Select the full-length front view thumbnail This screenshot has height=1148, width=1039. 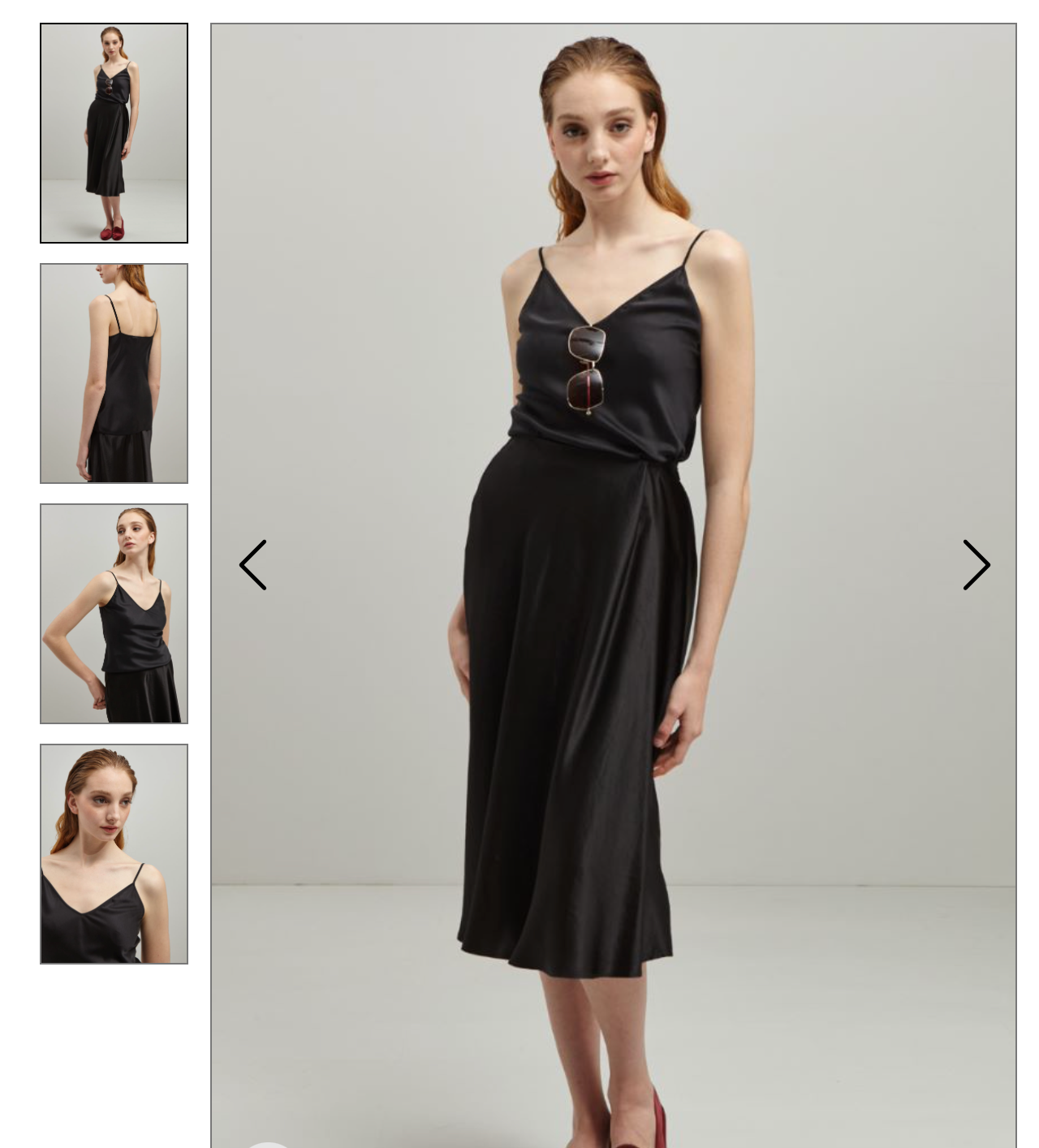[x=114, y=133]
